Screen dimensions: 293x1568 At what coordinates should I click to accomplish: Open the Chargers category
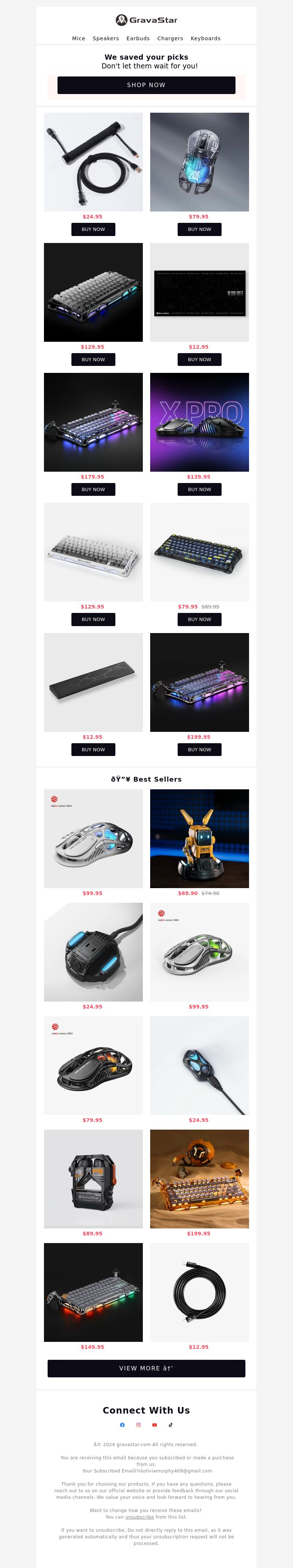coord(170,38)
